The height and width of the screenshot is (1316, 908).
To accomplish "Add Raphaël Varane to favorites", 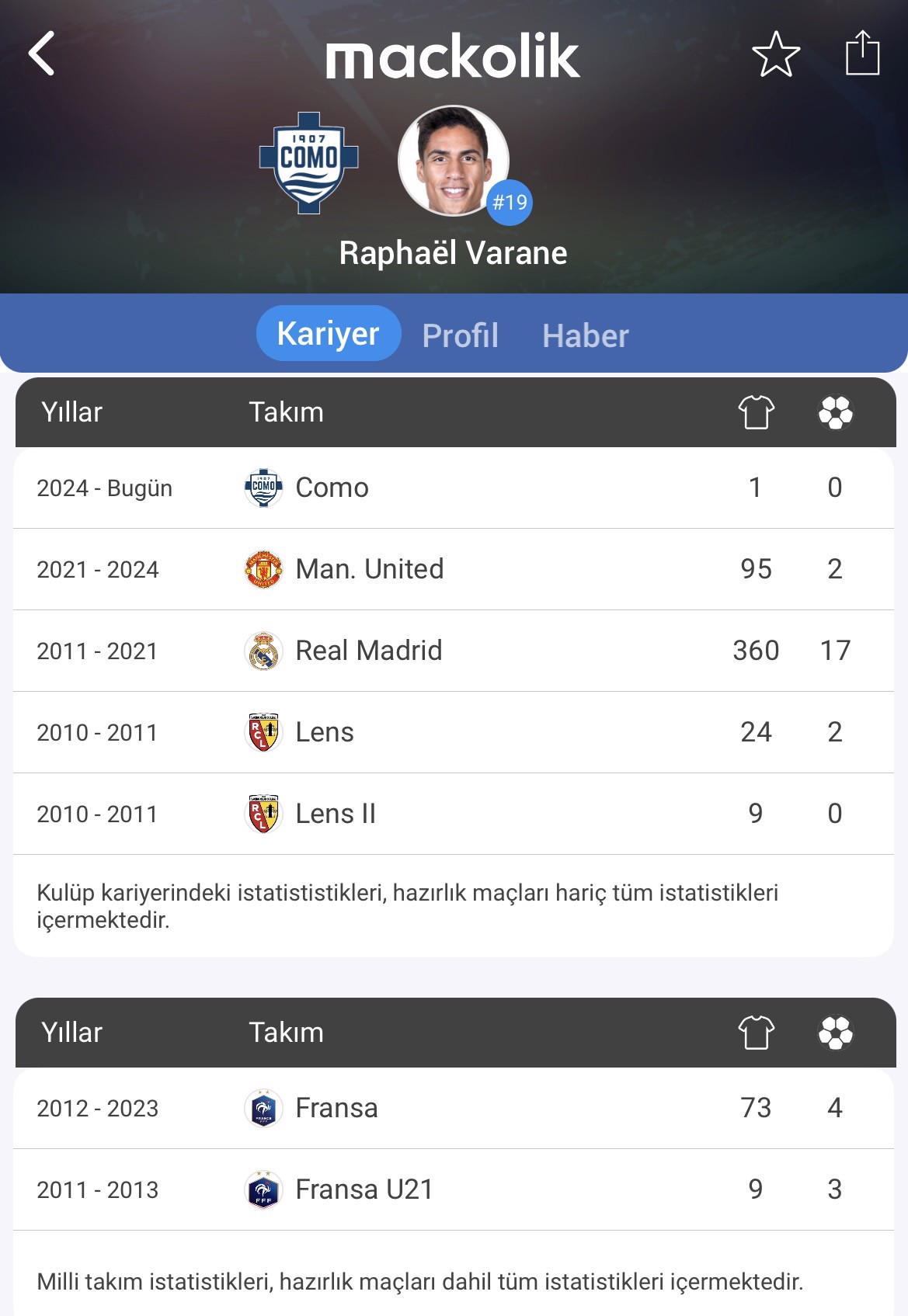I will [775, 54].
